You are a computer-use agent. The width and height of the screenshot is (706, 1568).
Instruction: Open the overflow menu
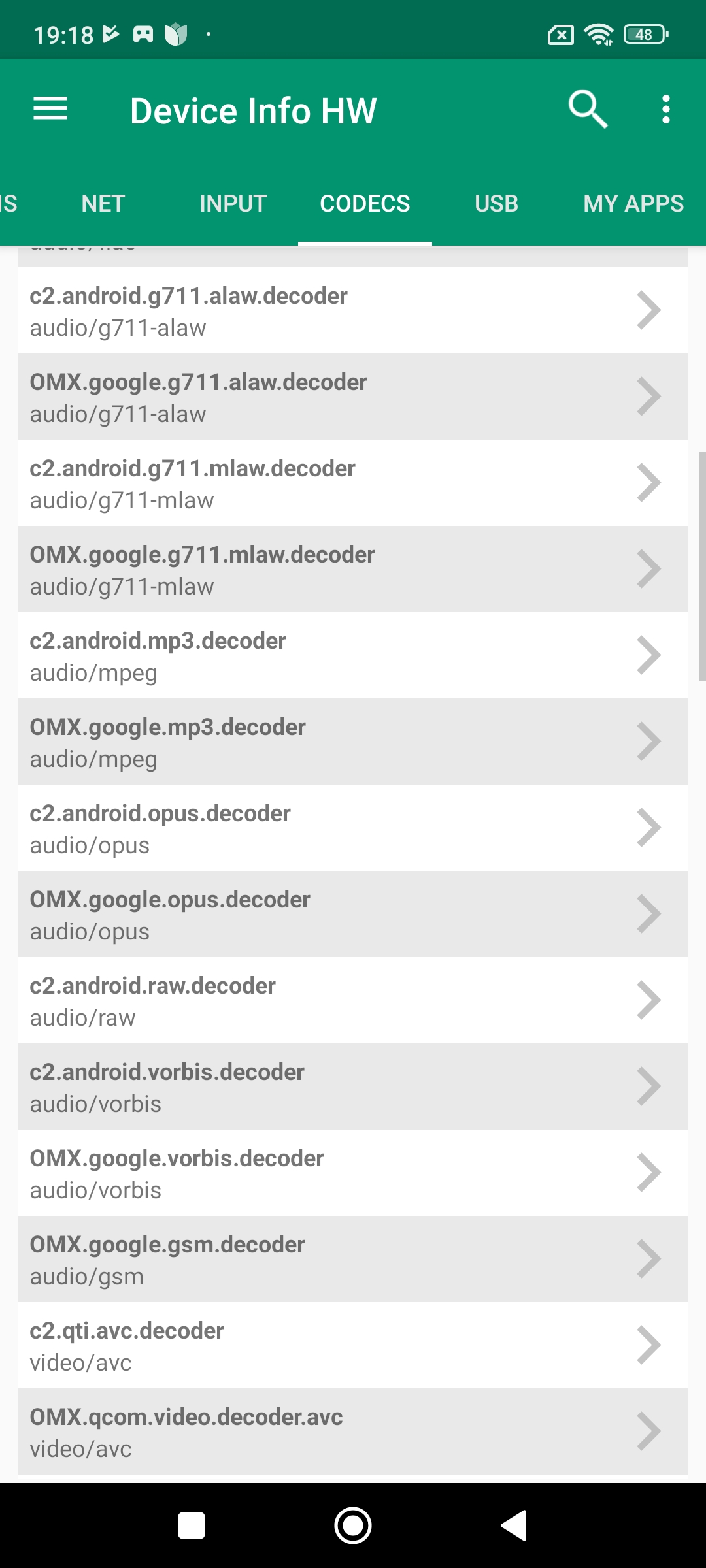[665, 109]
